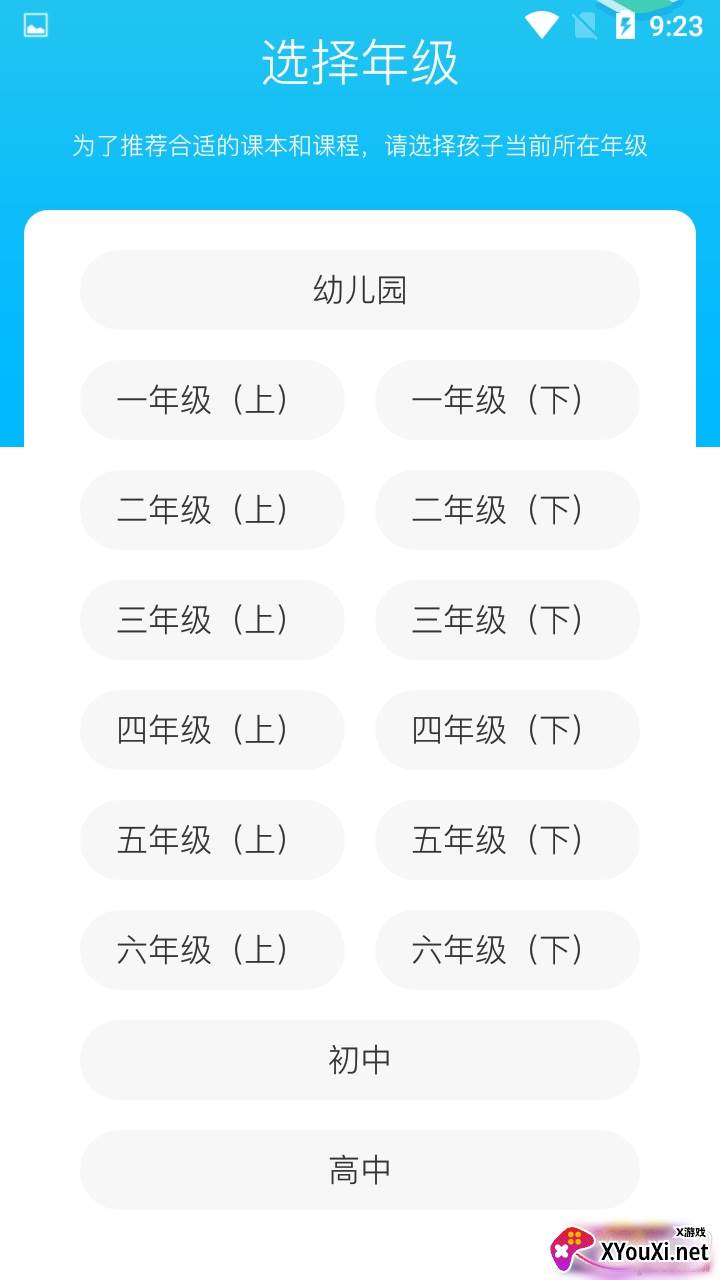Select 五年级(上) grade
720x1280 pixels.
click(x=212, y=840)
